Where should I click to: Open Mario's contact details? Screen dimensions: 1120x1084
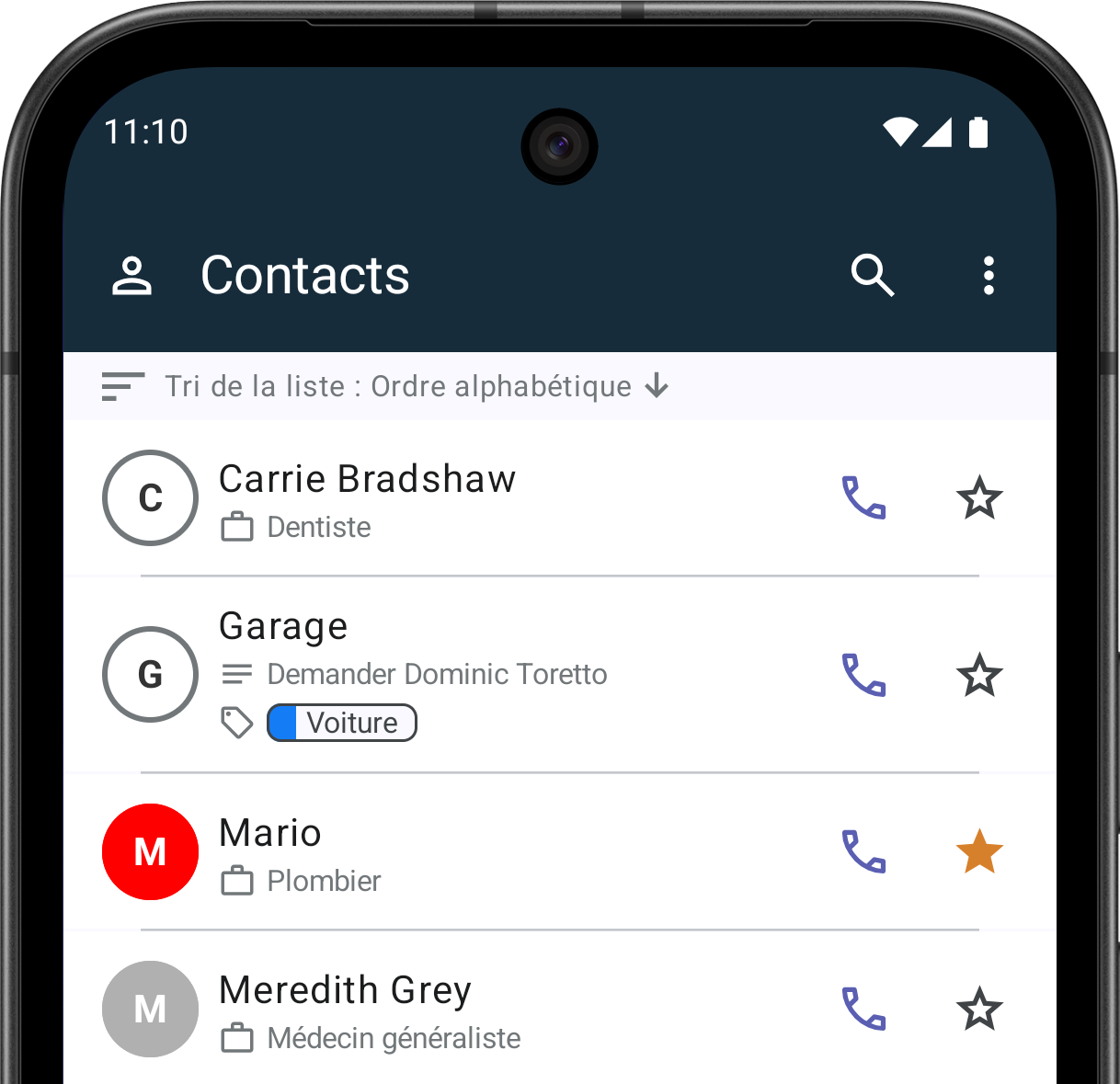click(x=270, y=834)
